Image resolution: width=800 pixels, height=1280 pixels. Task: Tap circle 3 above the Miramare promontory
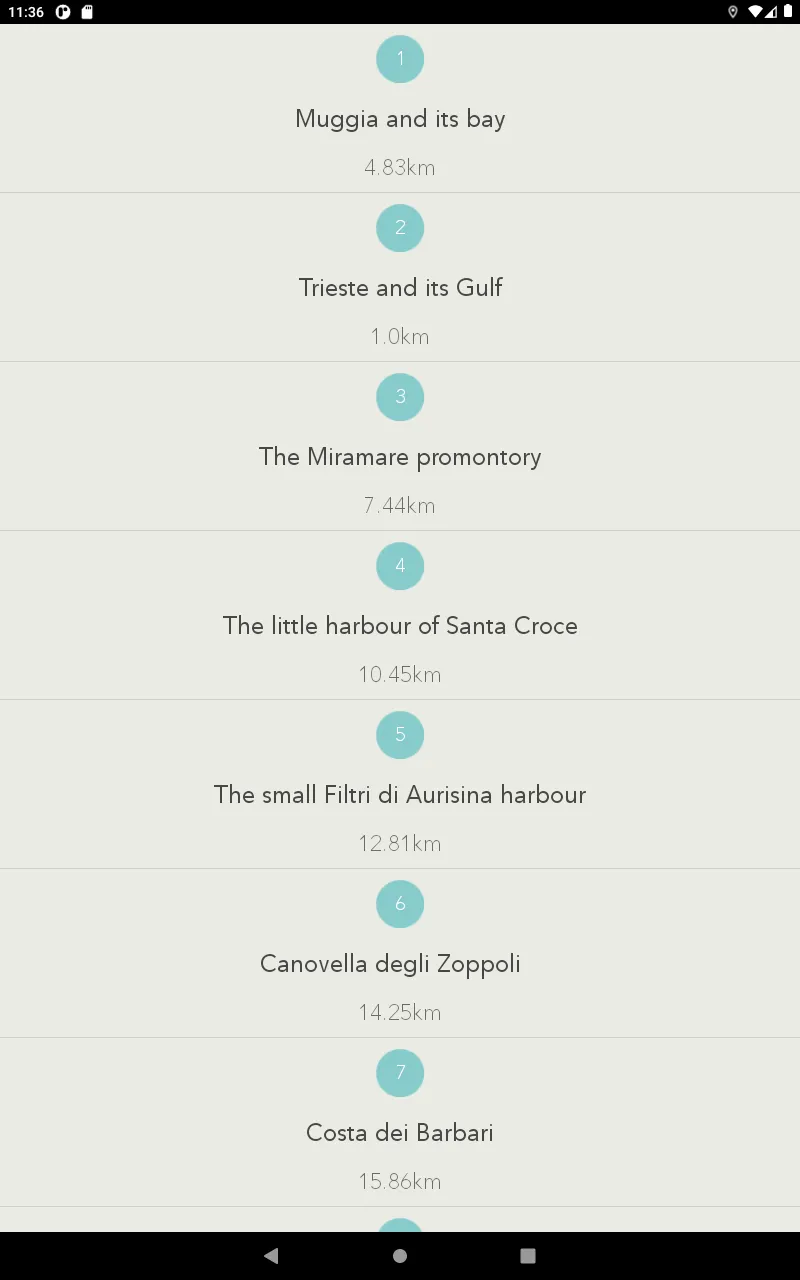(400, 397)
